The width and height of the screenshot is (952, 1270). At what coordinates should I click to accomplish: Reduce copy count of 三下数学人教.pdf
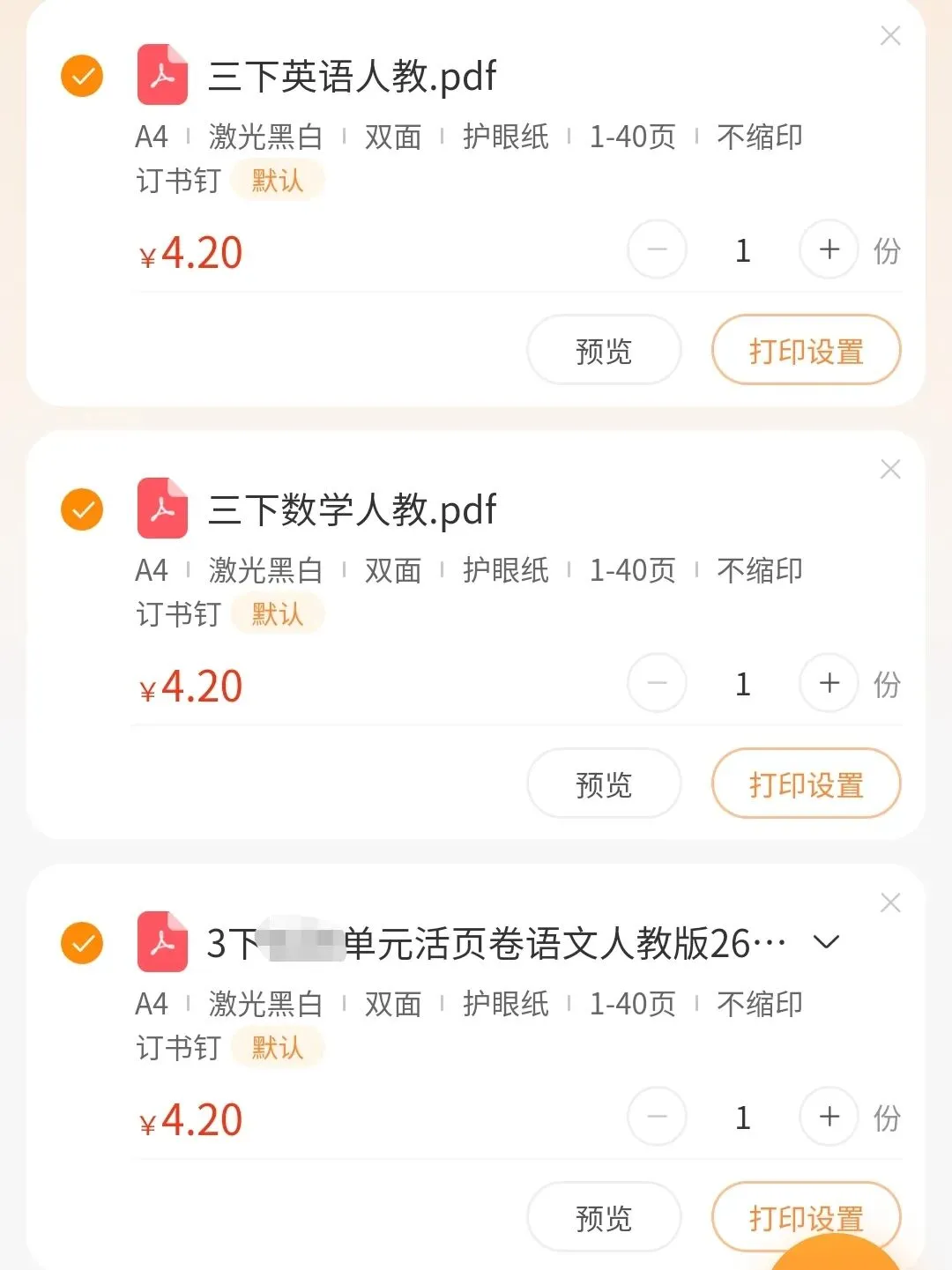click(657, 683)
